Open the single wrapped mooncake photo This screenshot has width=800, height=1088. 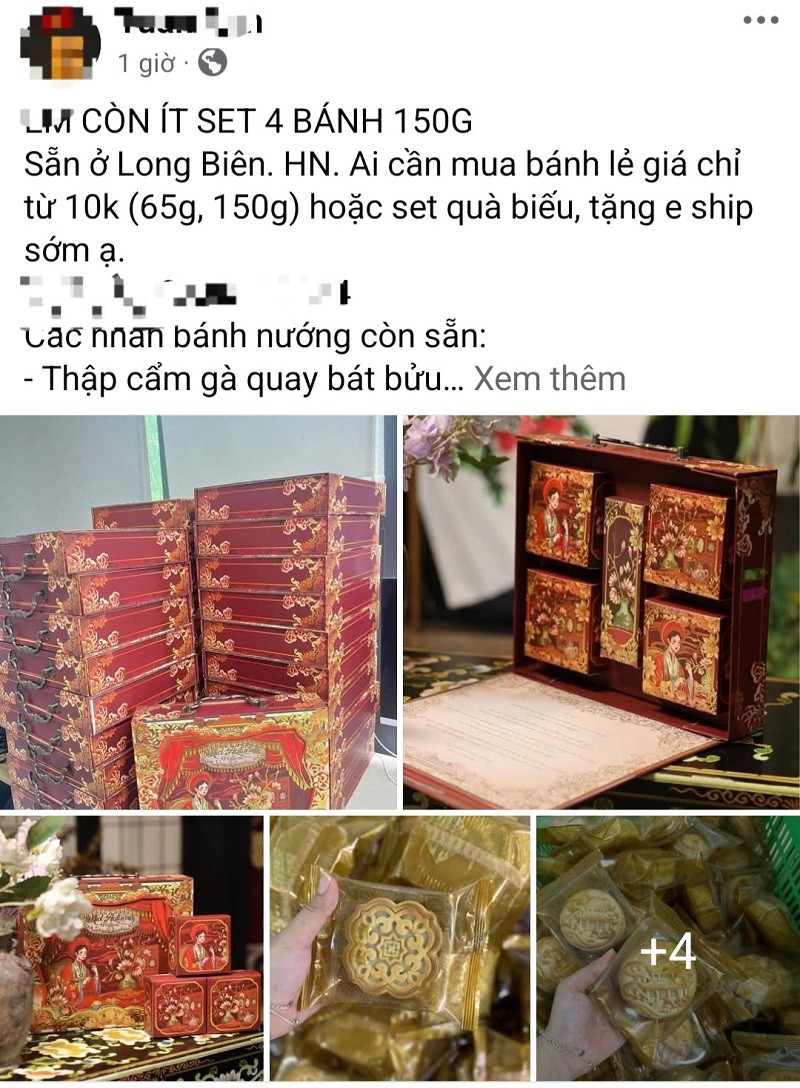click(400, 950)
